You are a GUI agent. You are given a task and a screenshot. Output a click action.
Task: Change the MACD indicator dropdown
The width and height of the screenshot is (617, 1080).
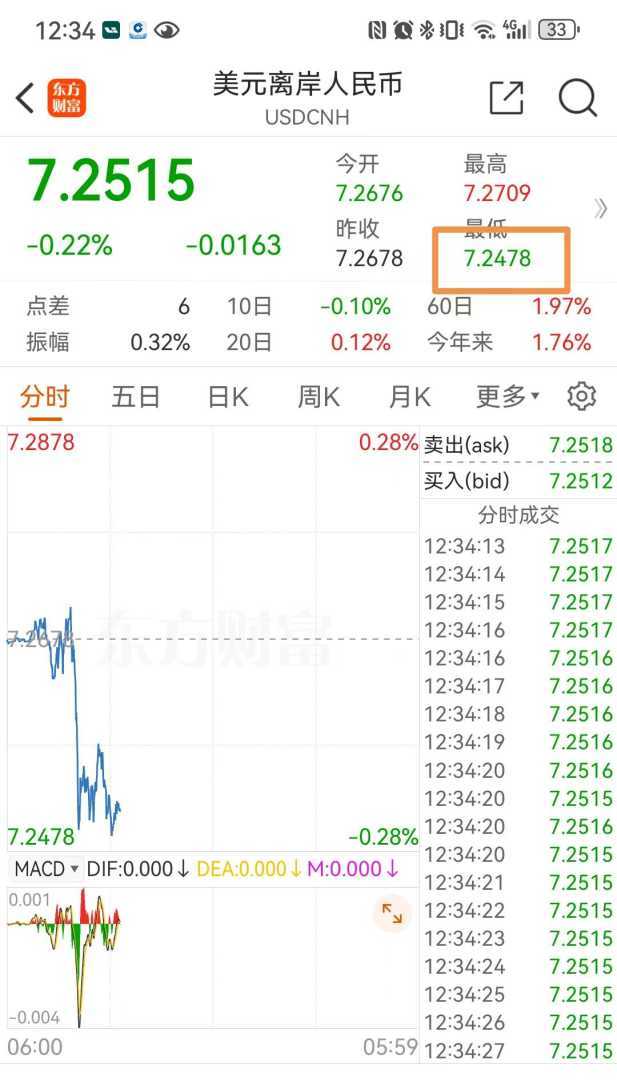(x=47, y=869)
